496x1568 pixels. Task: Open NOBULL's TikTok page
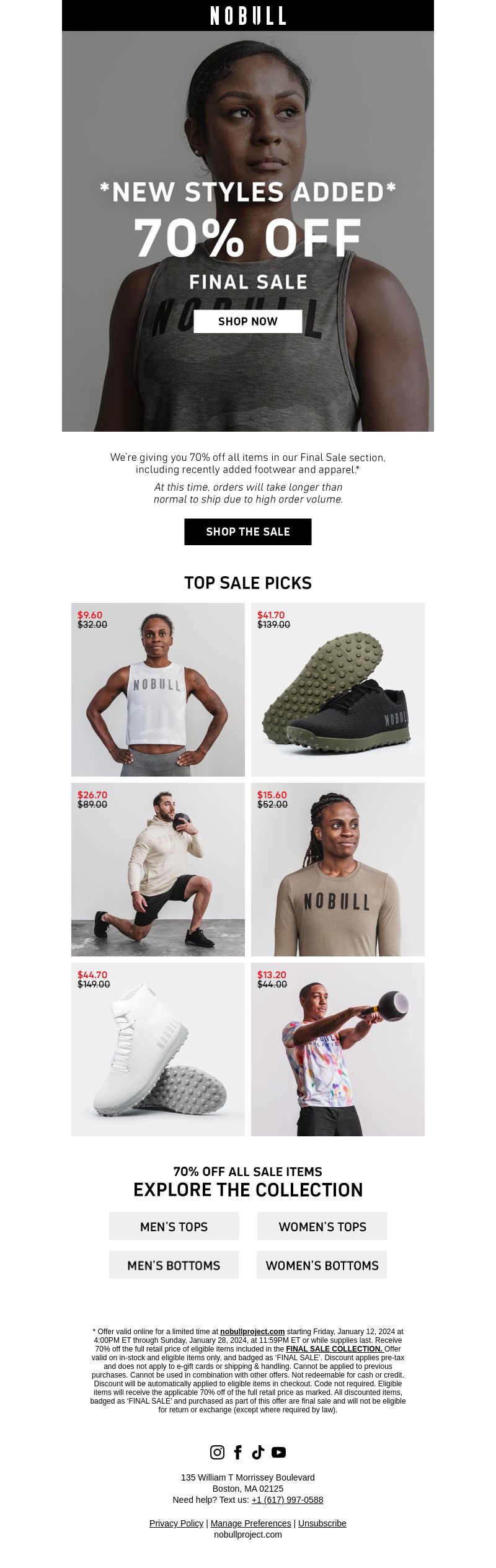click(x=258, y=1452)
